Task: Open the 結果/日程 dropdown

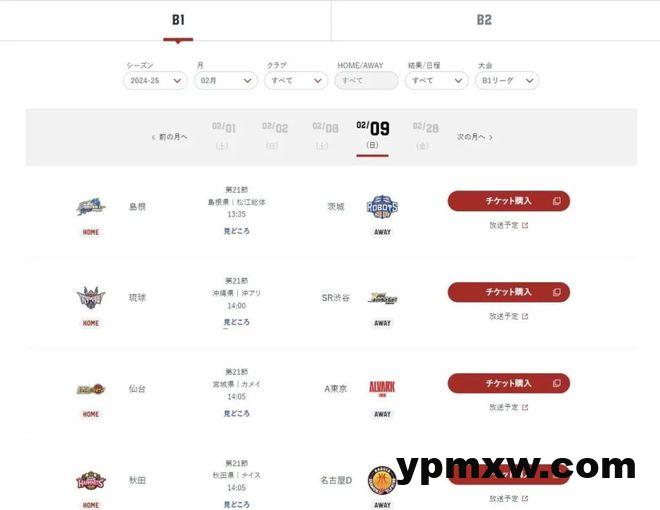Action: tap(437, 80)
